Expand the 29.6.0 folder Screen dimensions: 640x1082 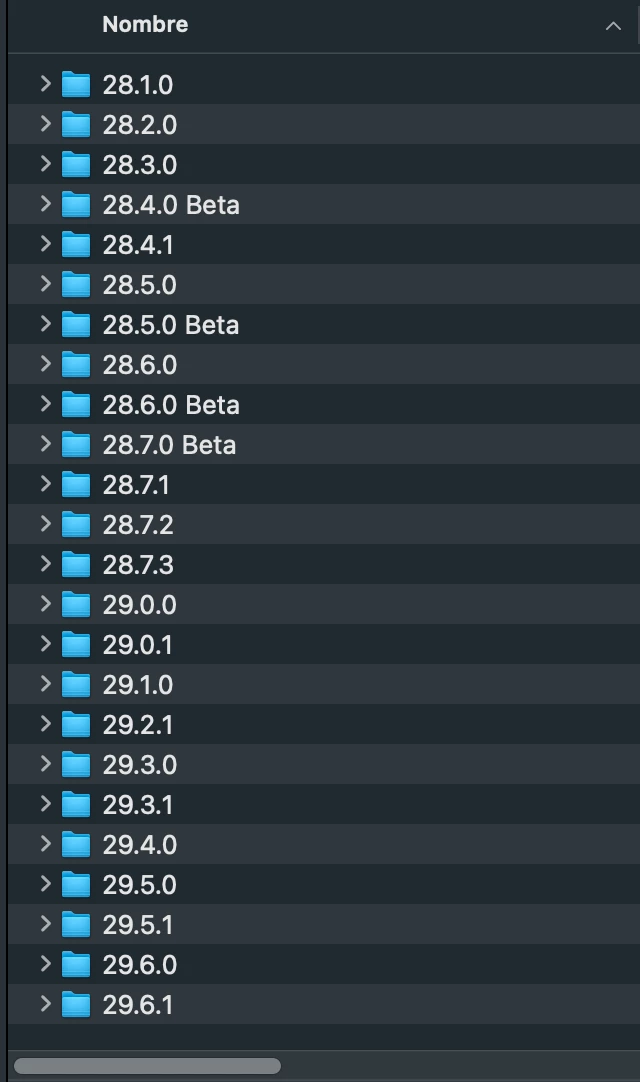[x=45, y=964]
